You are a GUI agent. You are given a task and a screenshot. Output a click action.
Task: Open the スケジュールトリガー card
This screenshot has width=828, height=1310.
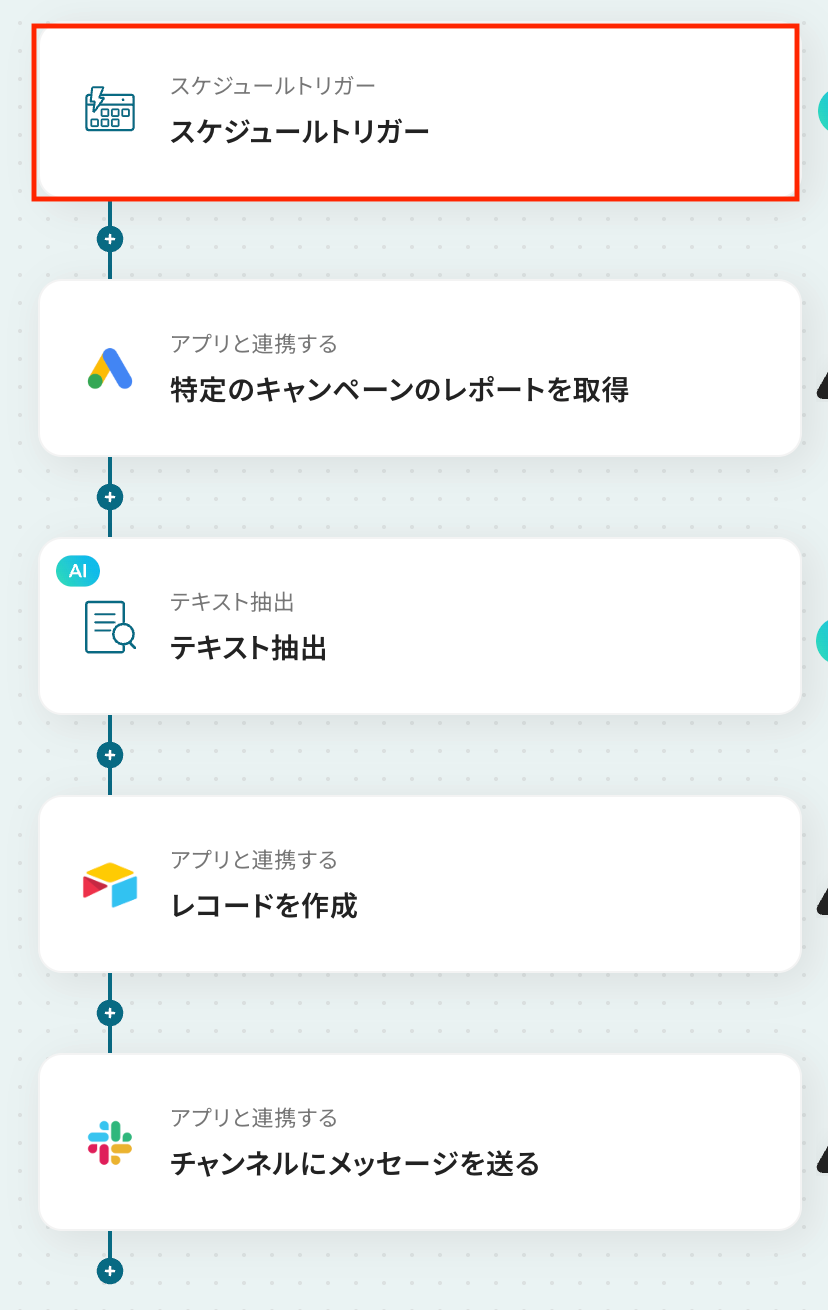pyautogui.click(x=415, y=111)
